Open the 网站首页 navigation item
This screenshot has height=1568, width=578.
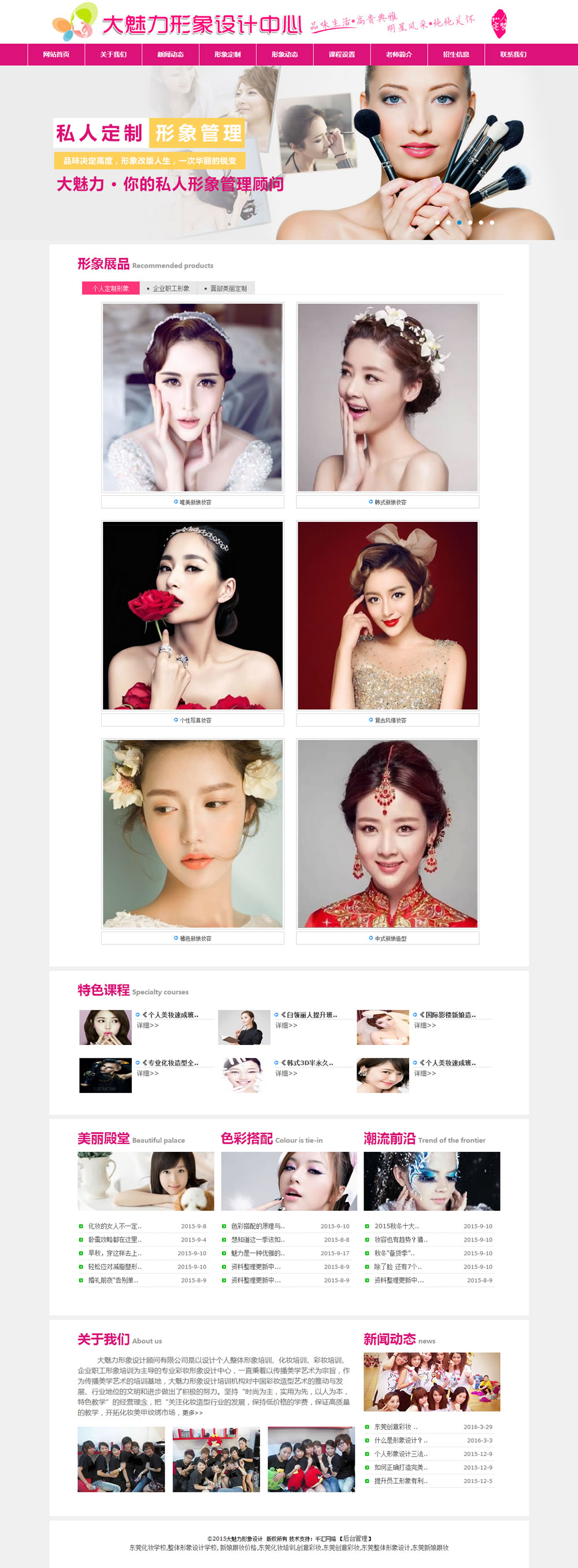pyautogui.click(x=56, y=54)
